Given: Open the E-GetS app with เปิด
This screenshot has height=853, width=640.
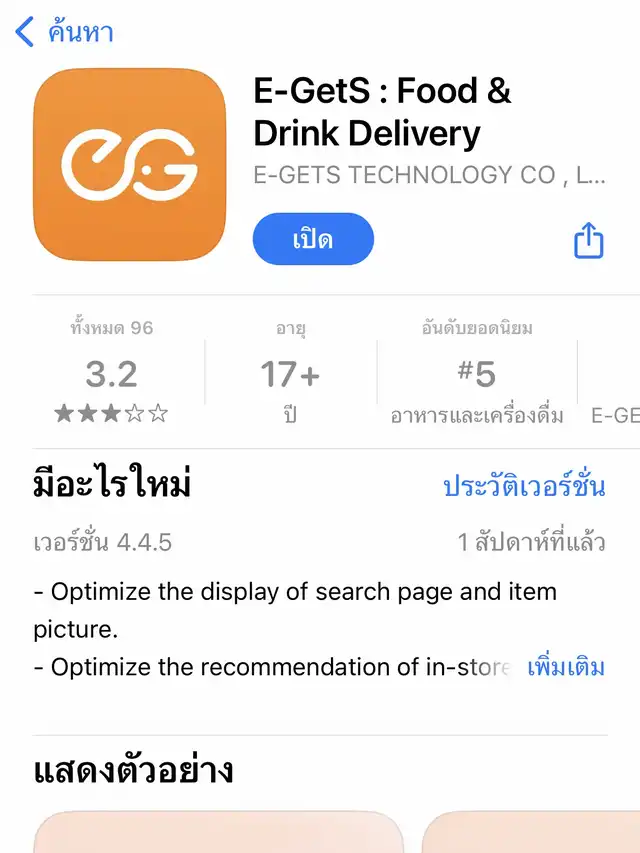Looking at the screenshot, I should (x=313, y=240).
